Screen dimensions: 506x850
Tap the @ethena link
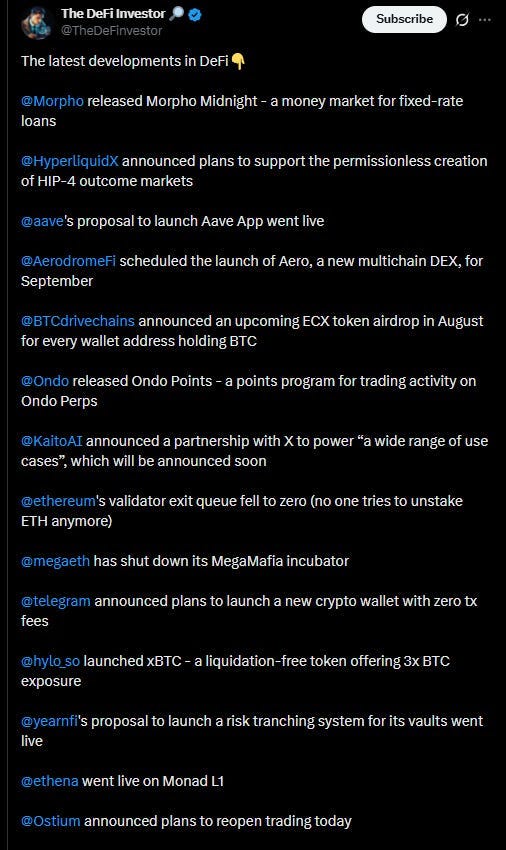50,781
